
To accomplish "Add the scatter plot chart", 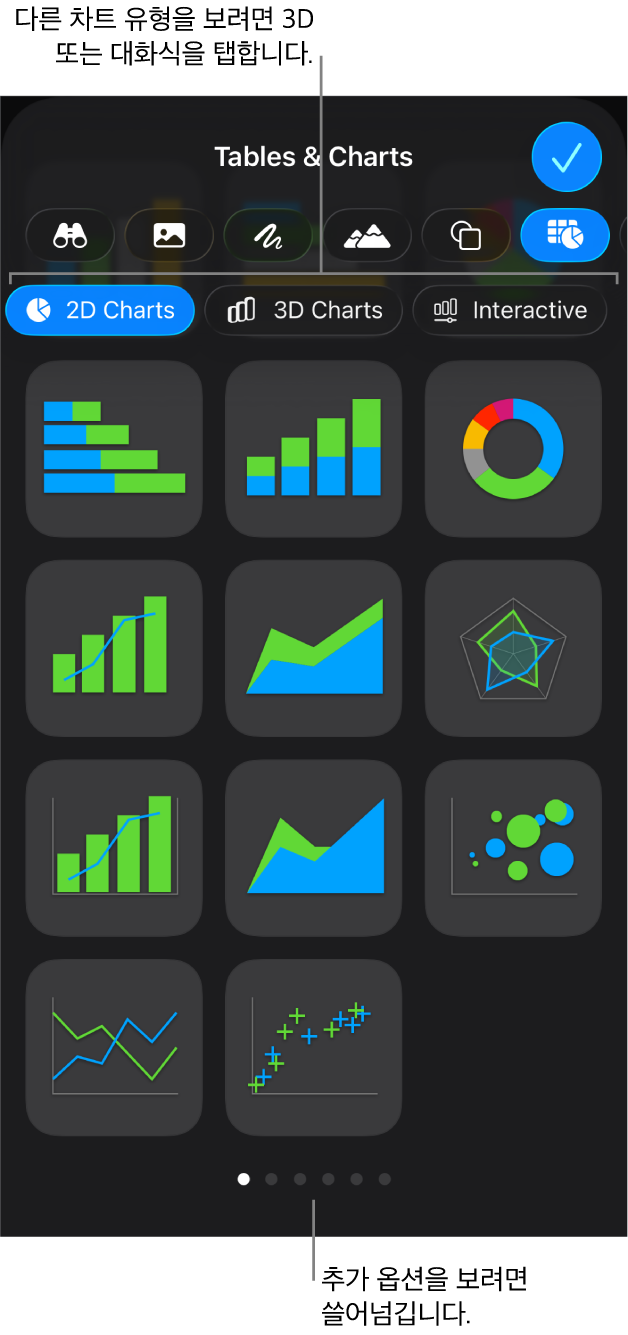I will click(x=314, y=1047).
